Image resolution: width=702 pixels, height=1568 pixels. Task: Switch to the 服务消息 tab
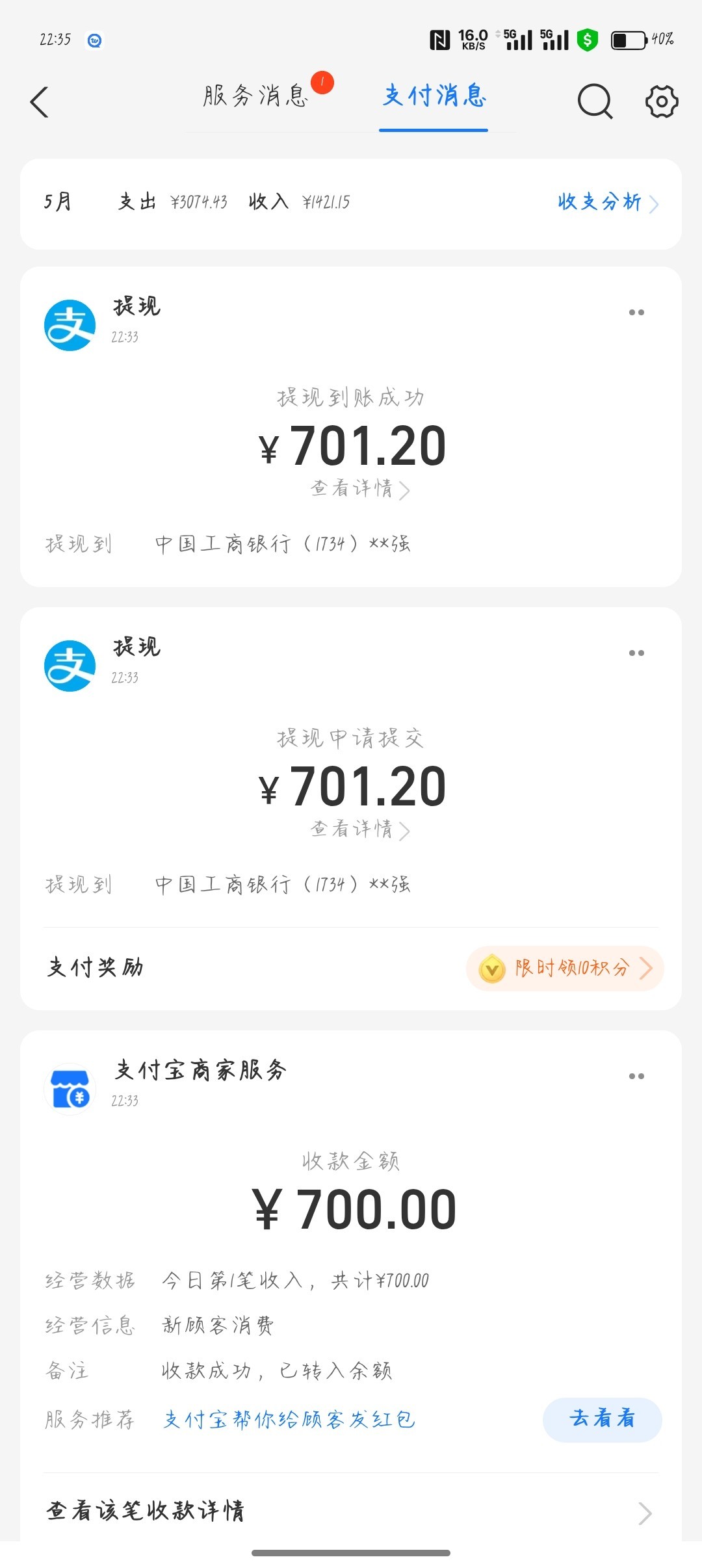[x=255, y=96]
